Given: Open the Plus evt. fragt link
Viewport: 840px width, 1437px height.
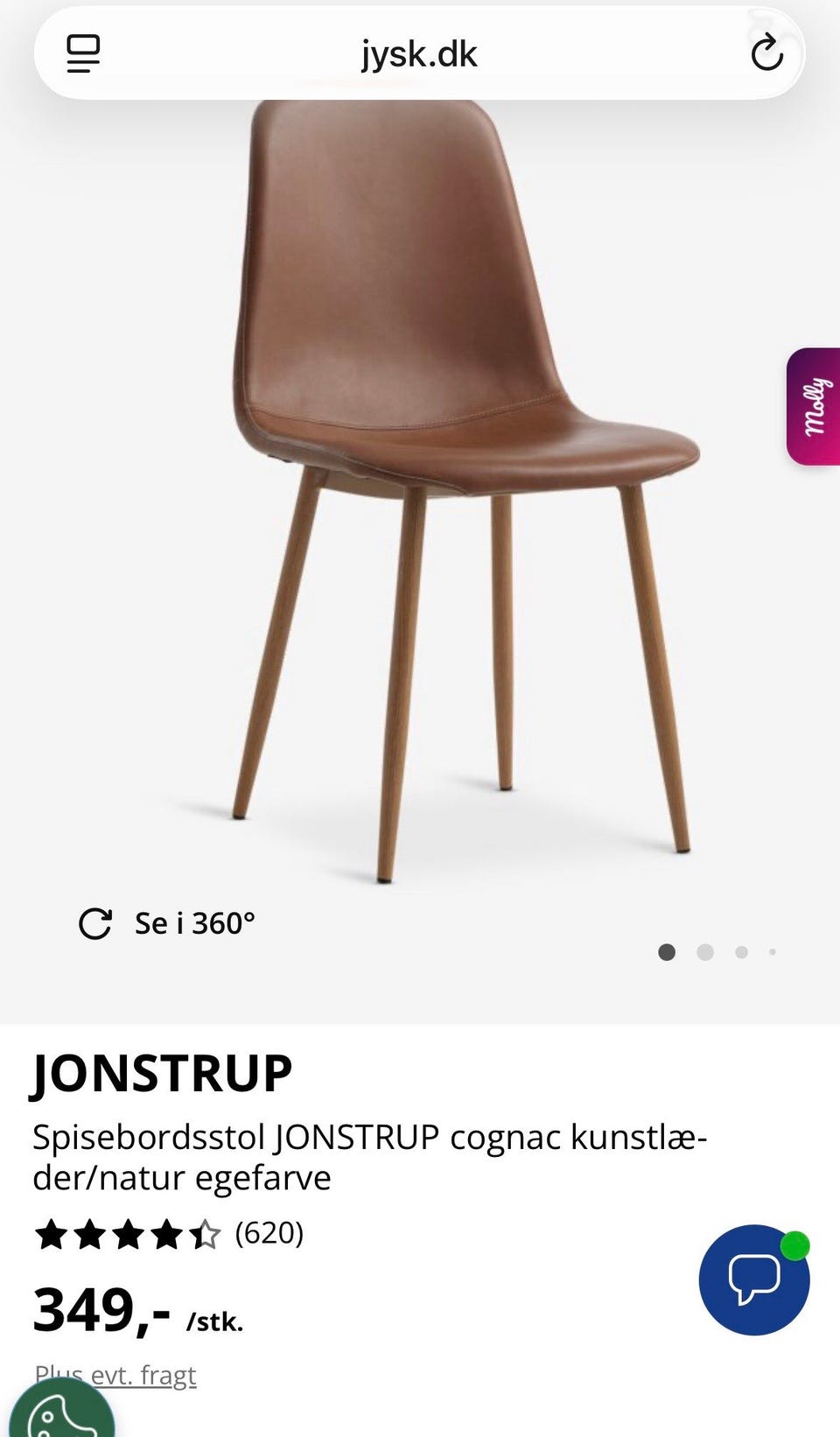Looking at the screenshot, I should point(116,1374).
